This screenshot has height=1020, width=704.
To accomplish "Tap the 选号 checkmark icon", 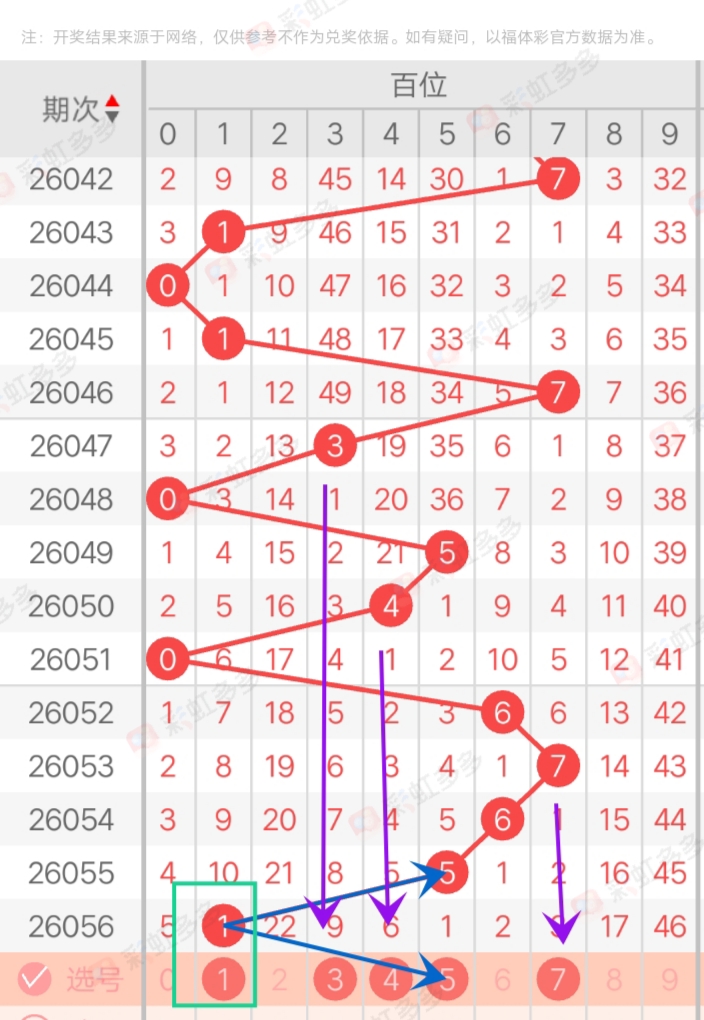I will [x=34, y=979].
